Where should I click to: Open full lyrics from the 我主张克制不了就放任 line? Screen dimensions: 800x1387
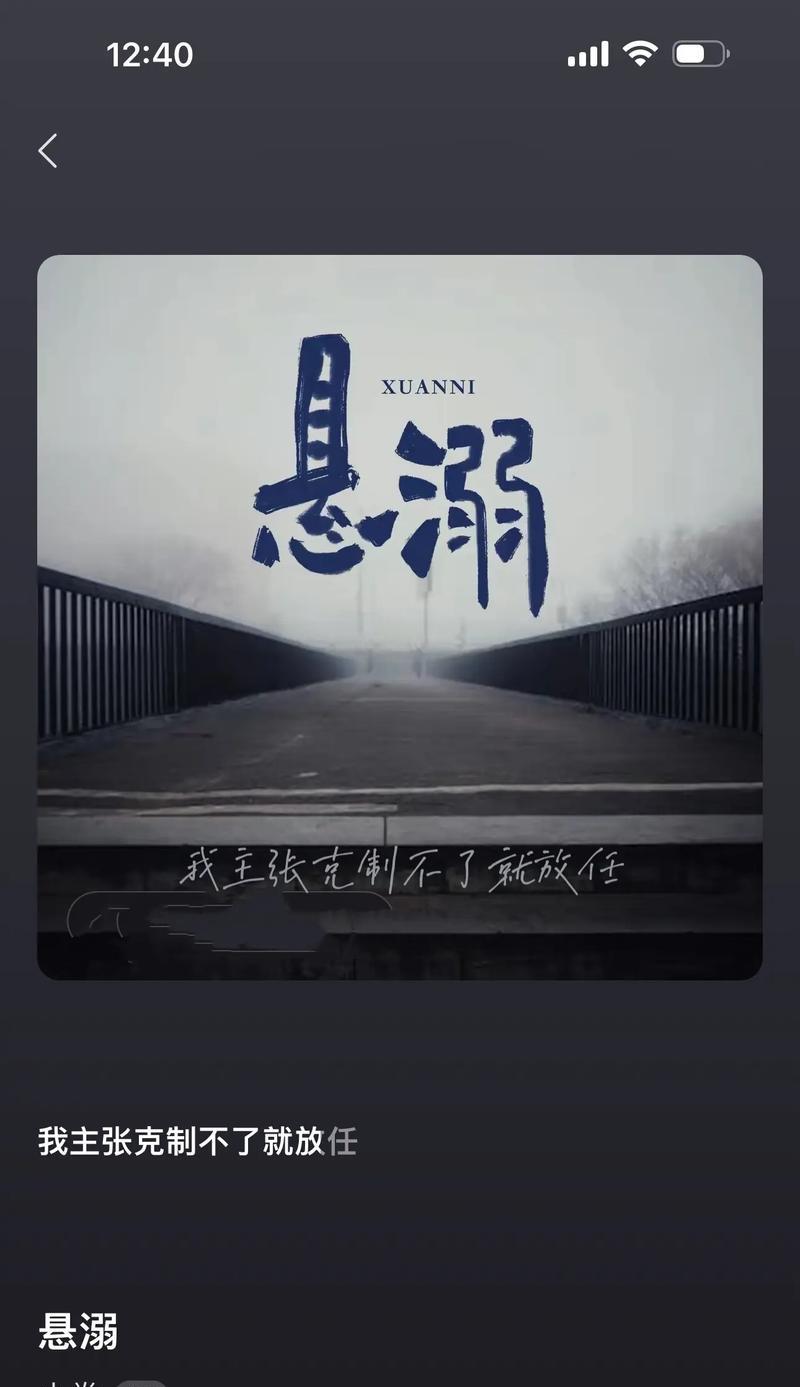point(198,1141)
